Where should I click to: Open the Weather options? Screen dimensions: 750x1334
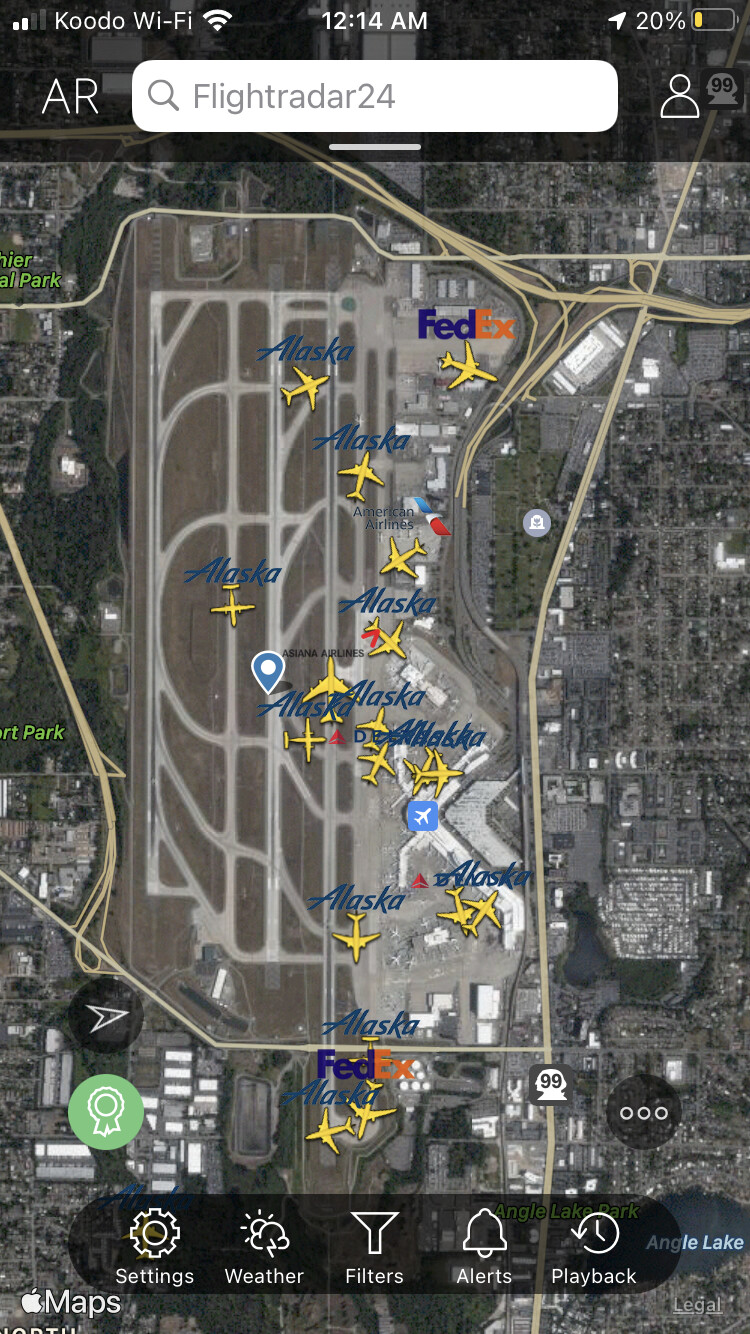[264, 1247]
